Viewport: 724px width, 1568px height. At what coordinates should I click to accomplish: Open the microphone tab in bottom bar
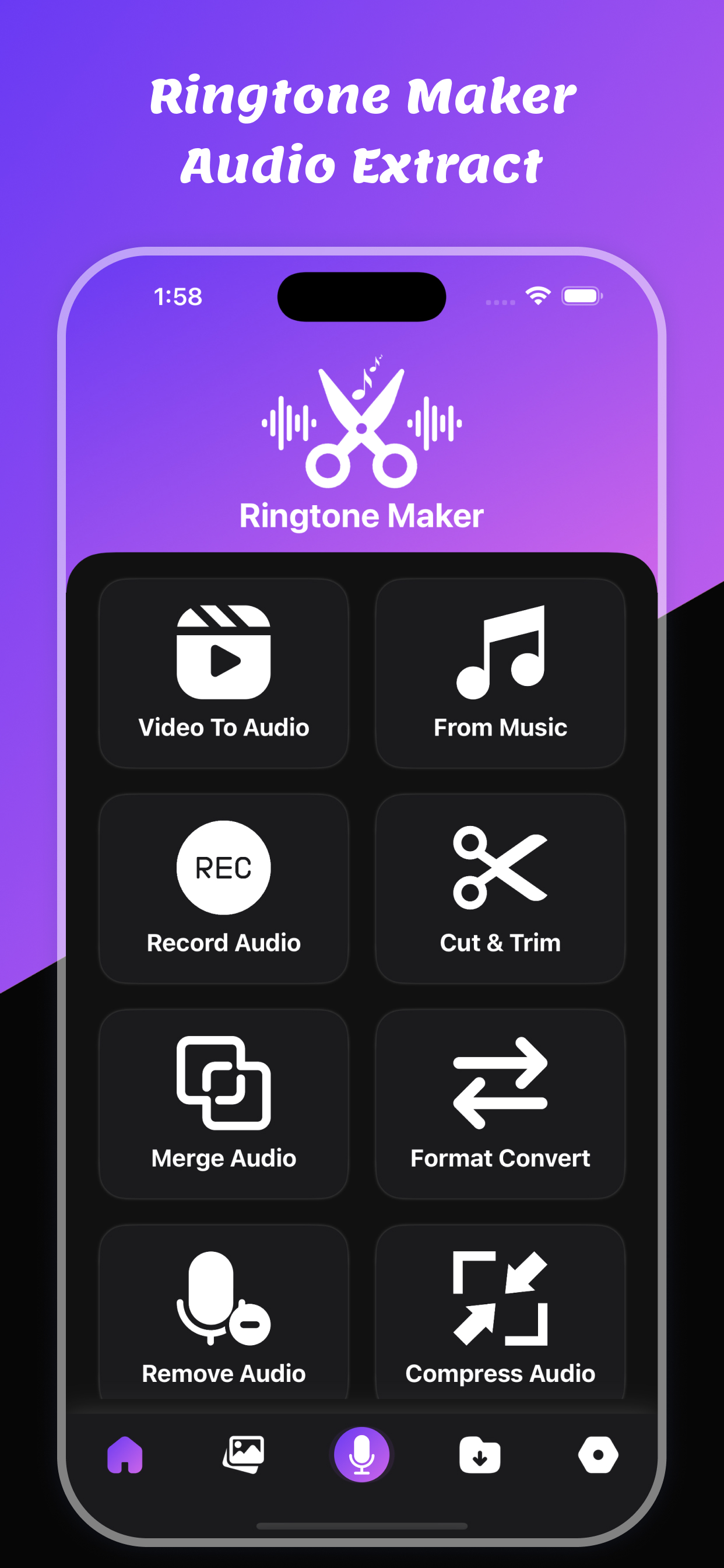(x=361, y=1455)
